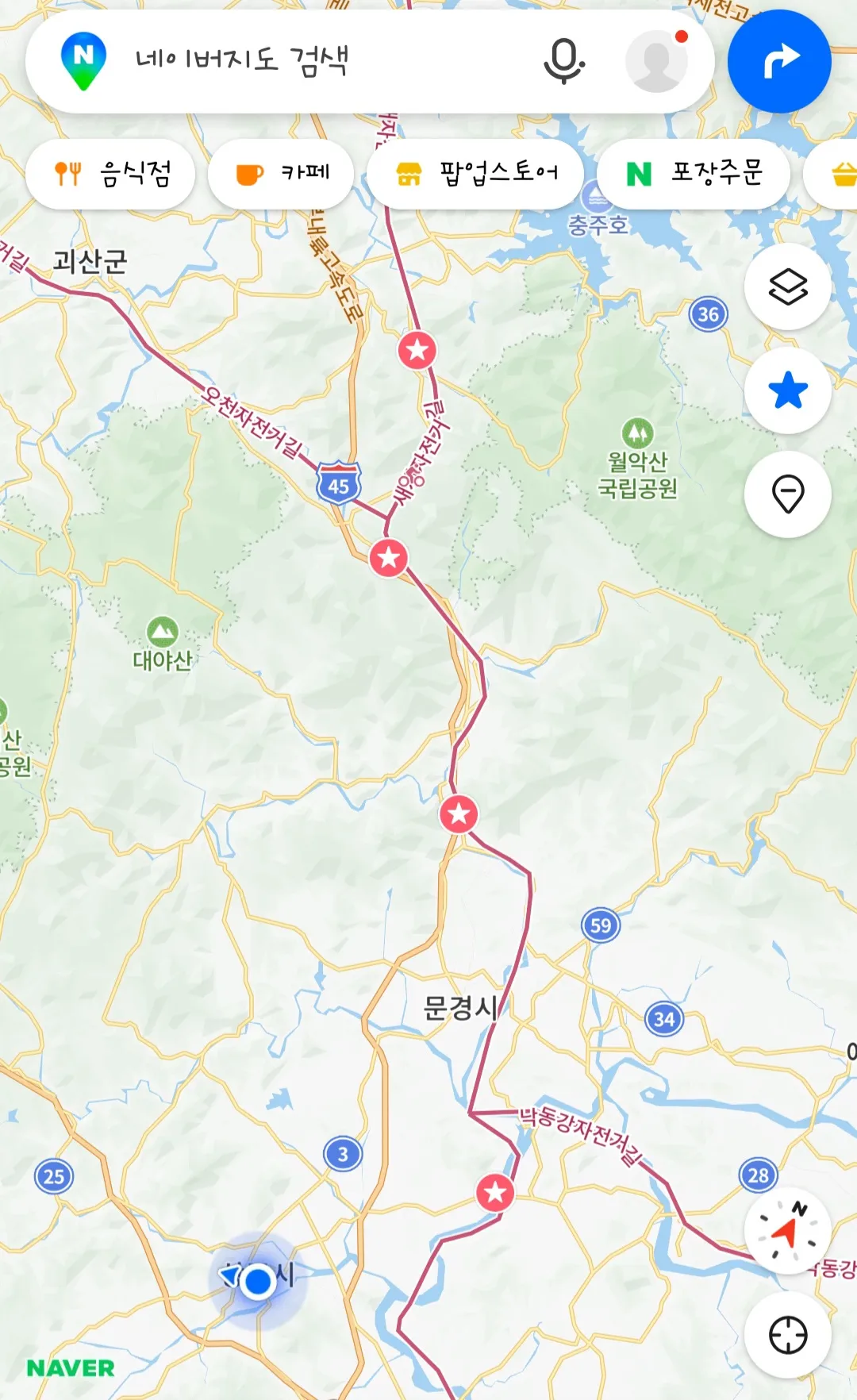
Task: Select the 포장주문 takeout order chip
Action: tap(694, 173)
